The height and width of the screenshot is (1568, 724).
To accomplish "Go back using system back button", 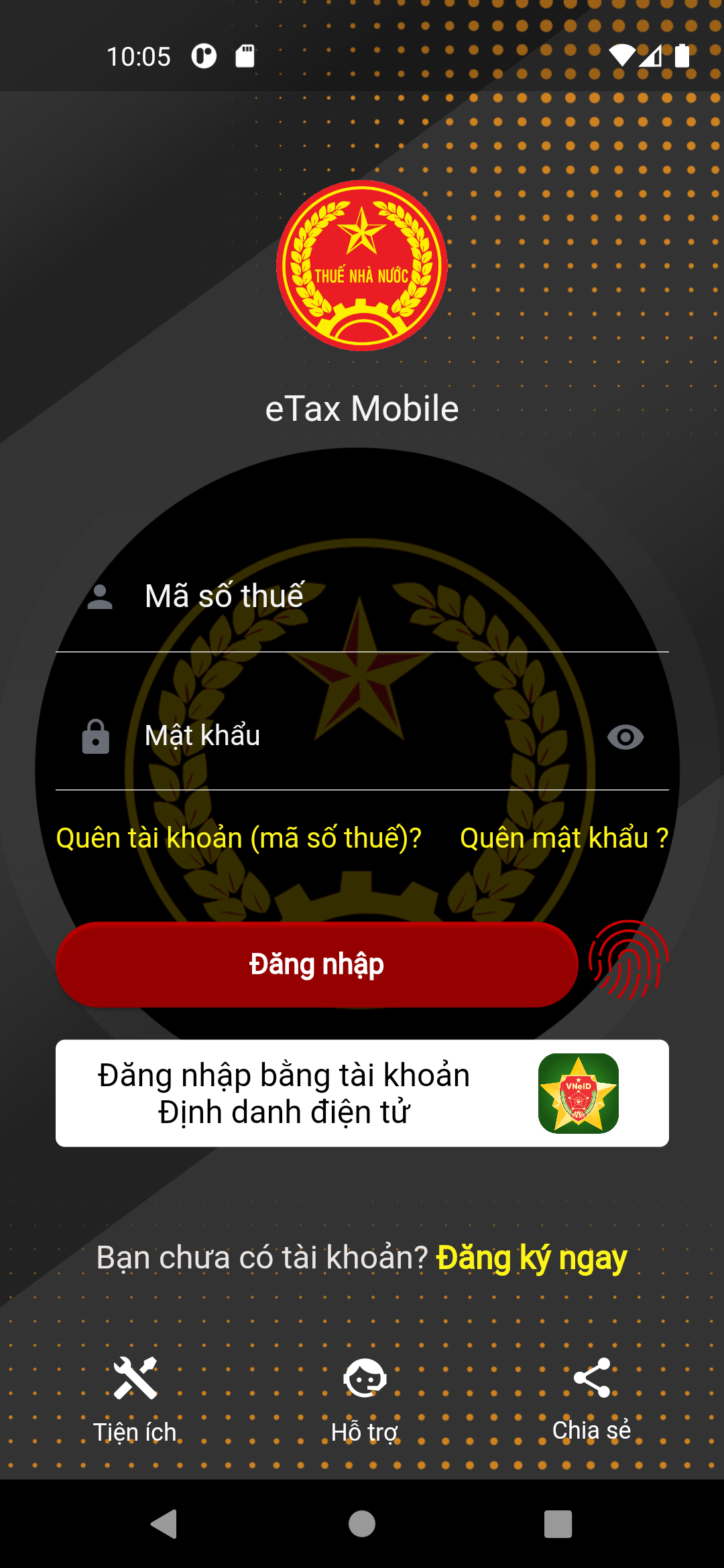I will (x=164, y=1524).
